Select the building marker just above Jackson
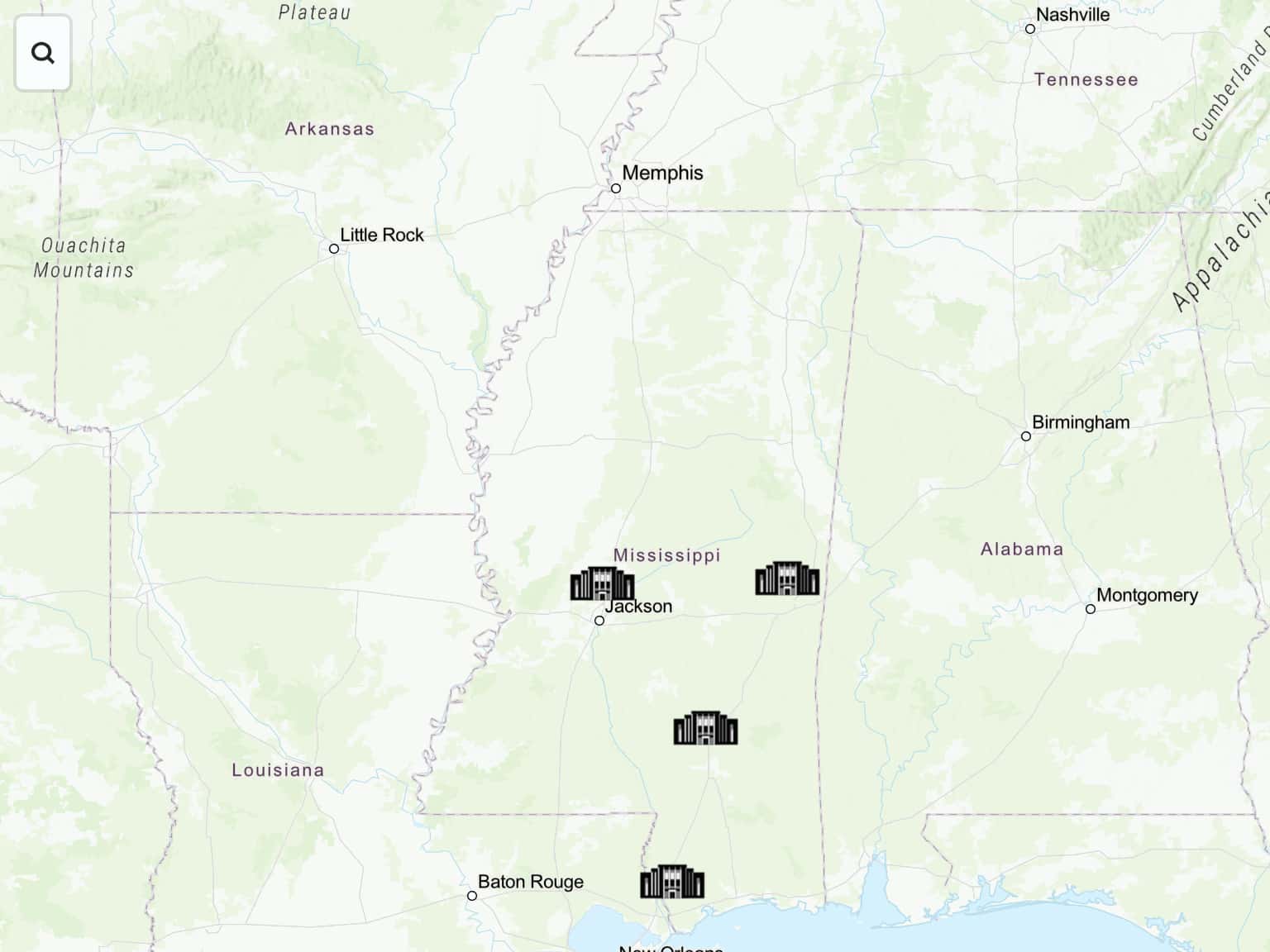The image size is (1270, 952). [602, 584]
